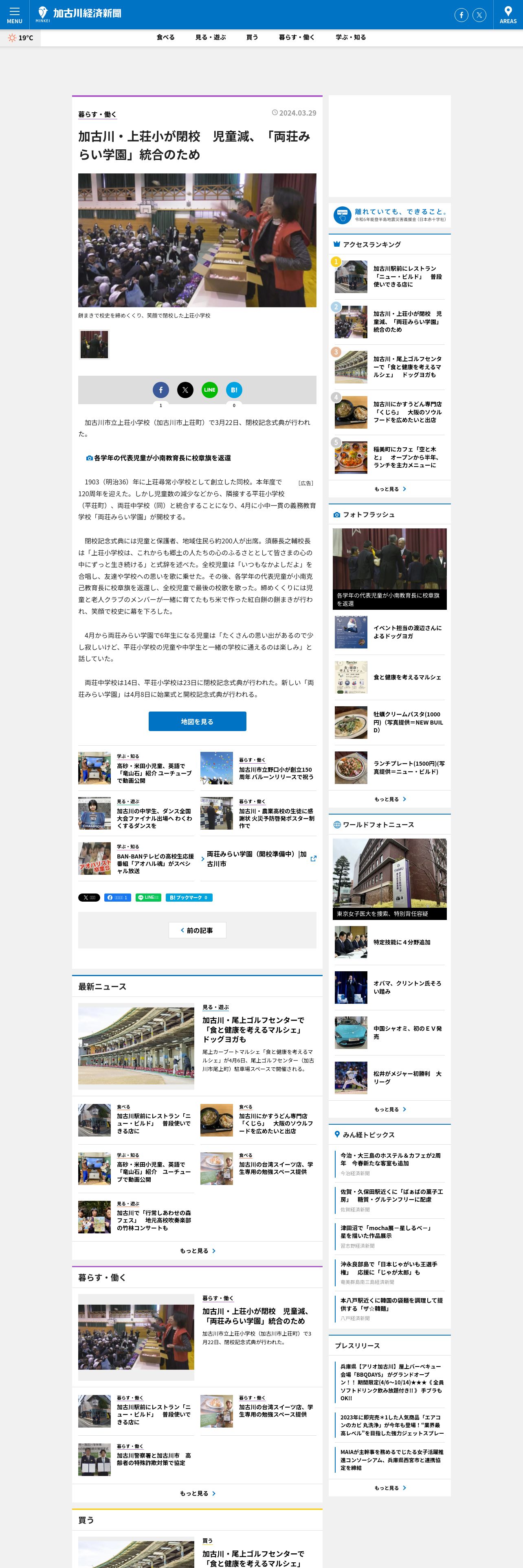Switch to the 食べる tab
The image size is (523, 1568).
pos(165,37)
